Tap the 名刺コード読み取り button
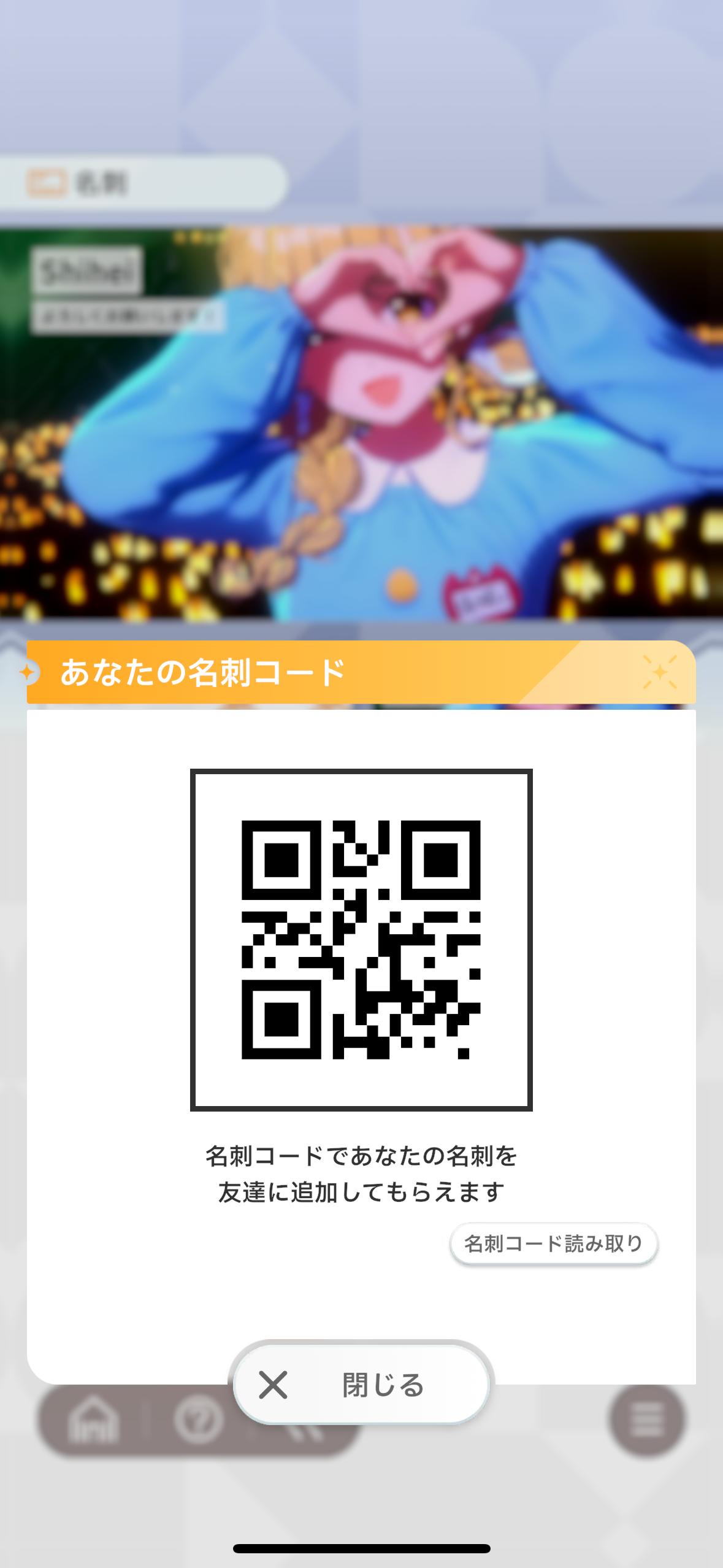Viewport: 723px width, 1568px height. 553,1243
